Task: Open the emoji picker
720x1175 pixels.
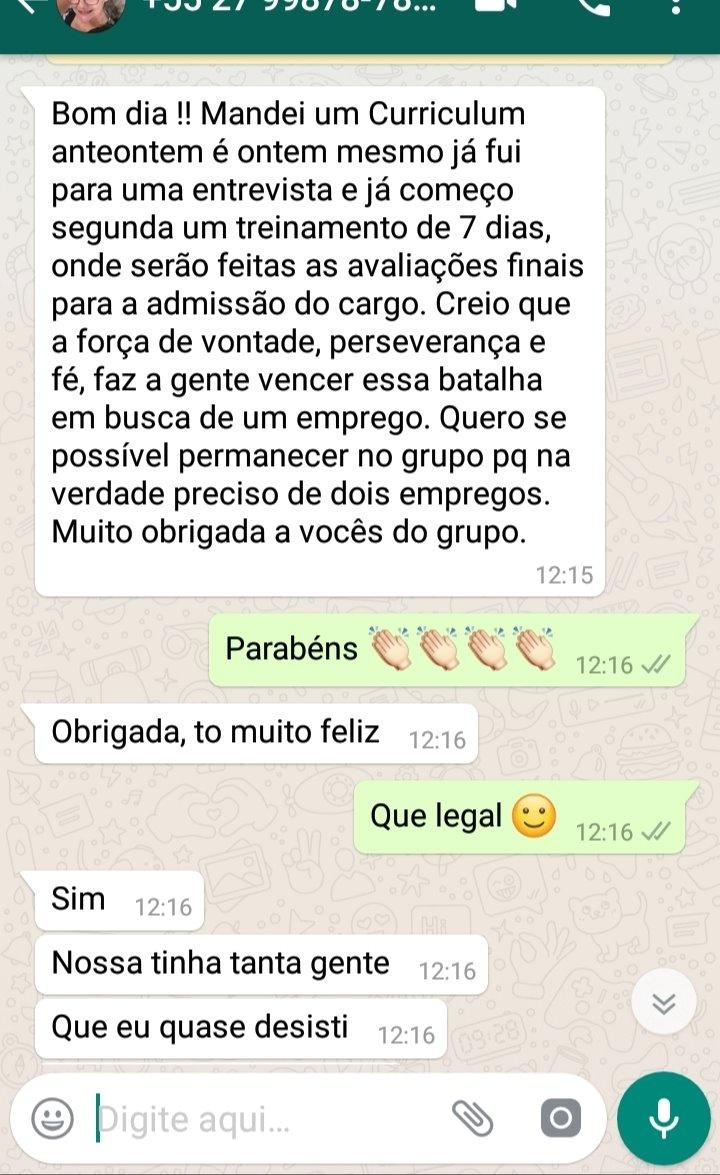Action: [x=52, y=1118]
